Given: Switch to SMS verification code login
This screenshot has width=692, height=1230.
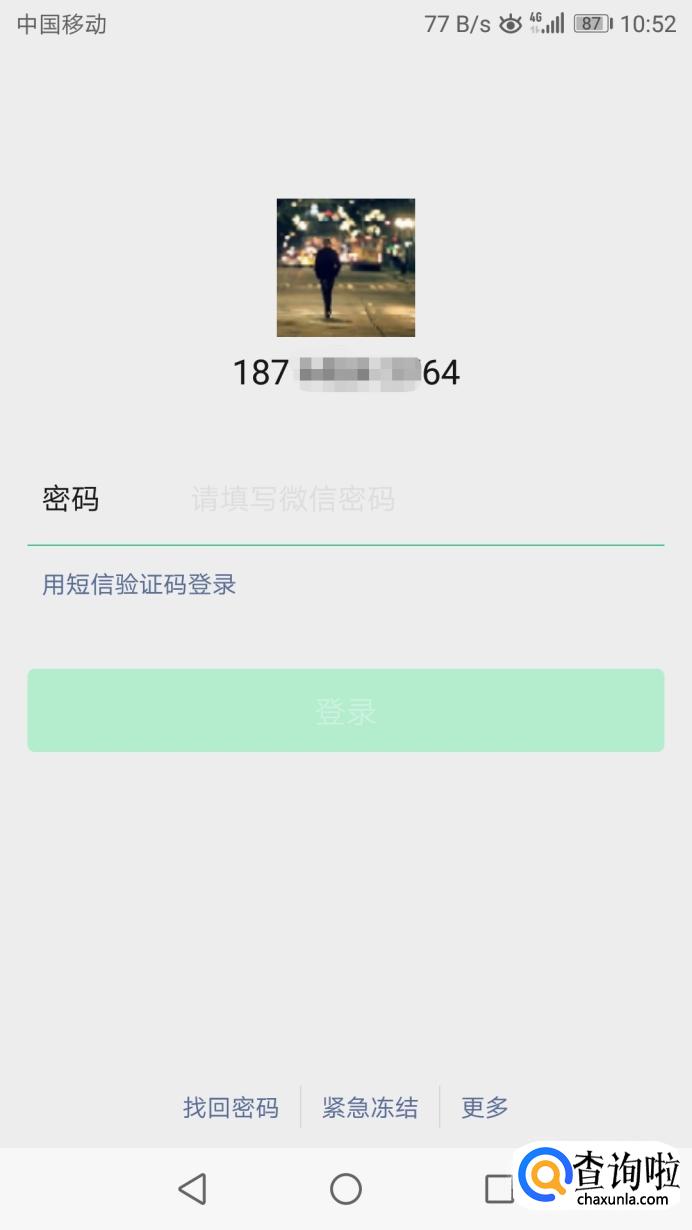Looking at the screenshot, I should pos(139,585).
